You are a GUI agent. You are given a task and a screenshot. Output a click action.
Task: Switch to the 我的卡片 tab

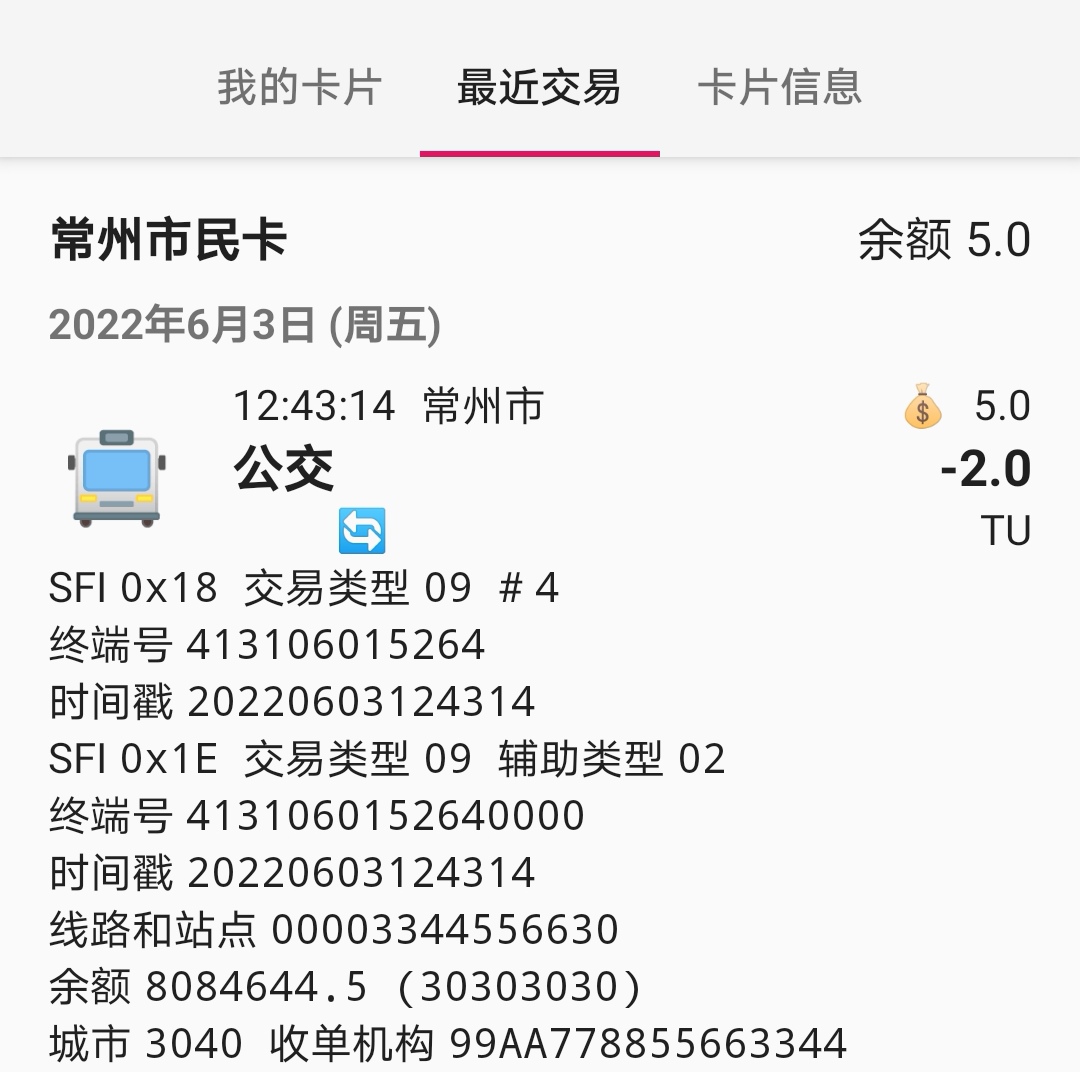click(x=300, y=87)
